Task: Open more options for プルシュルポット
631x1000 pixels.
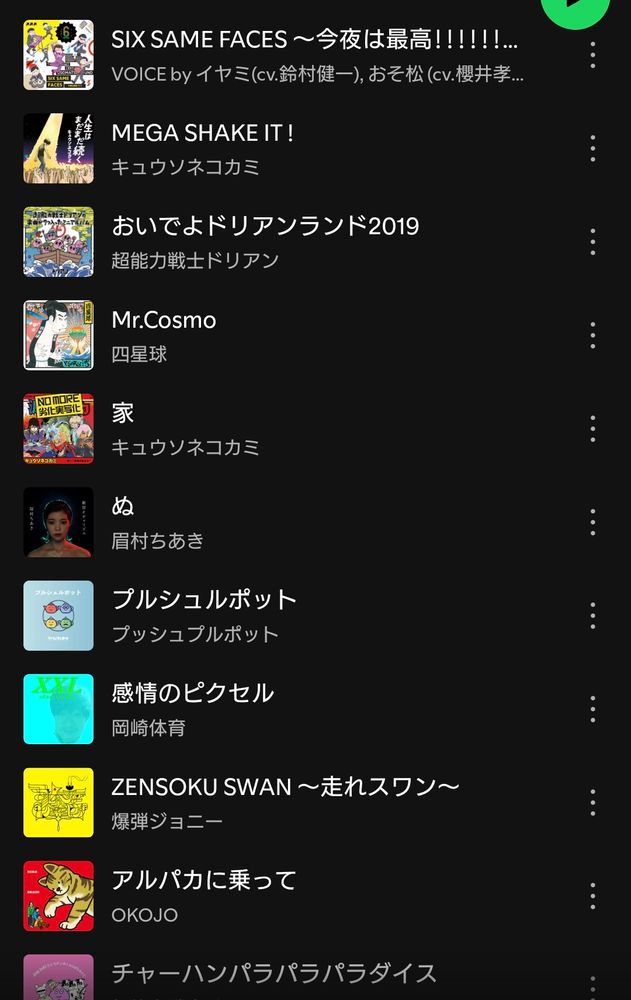Action: 593,615
